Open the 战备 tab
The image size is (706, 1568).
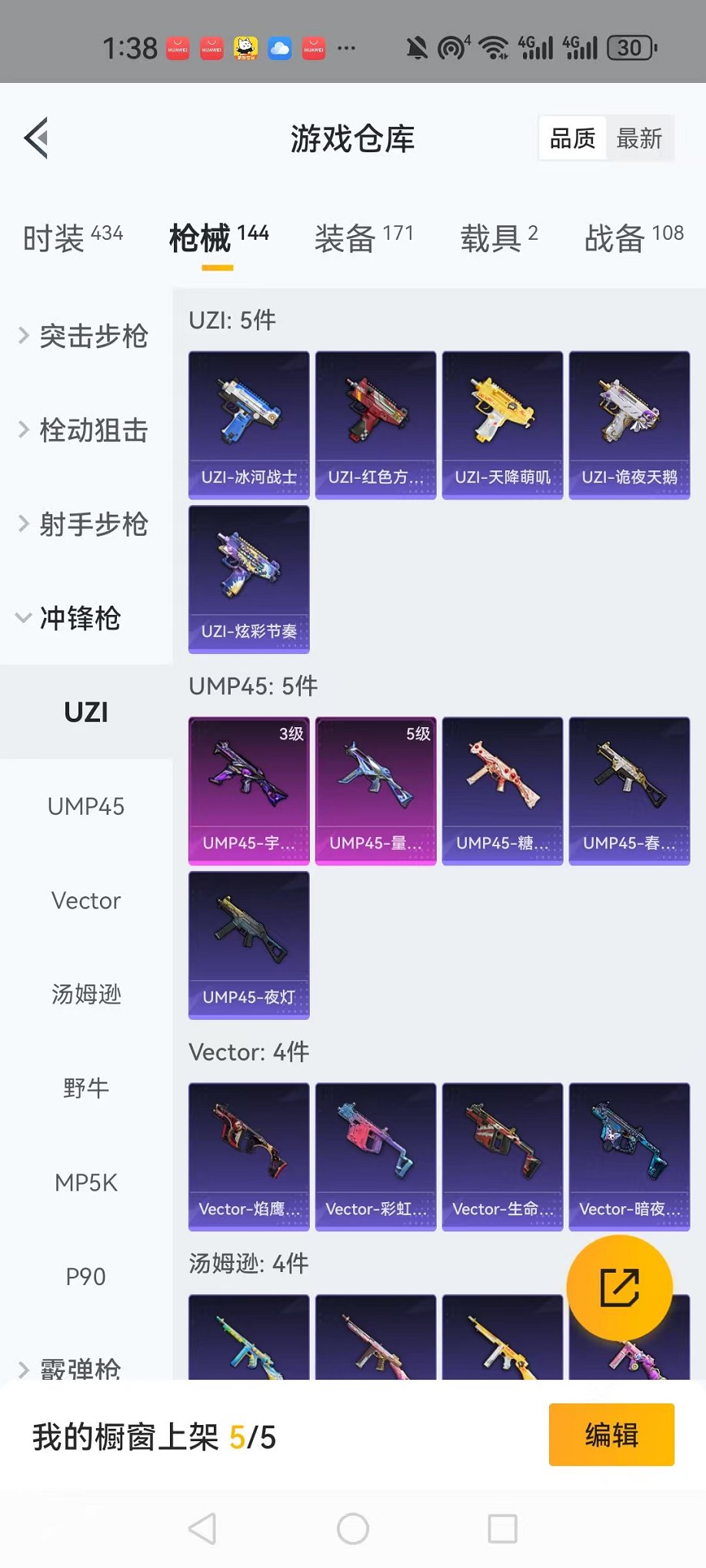[x=634, y=237]
